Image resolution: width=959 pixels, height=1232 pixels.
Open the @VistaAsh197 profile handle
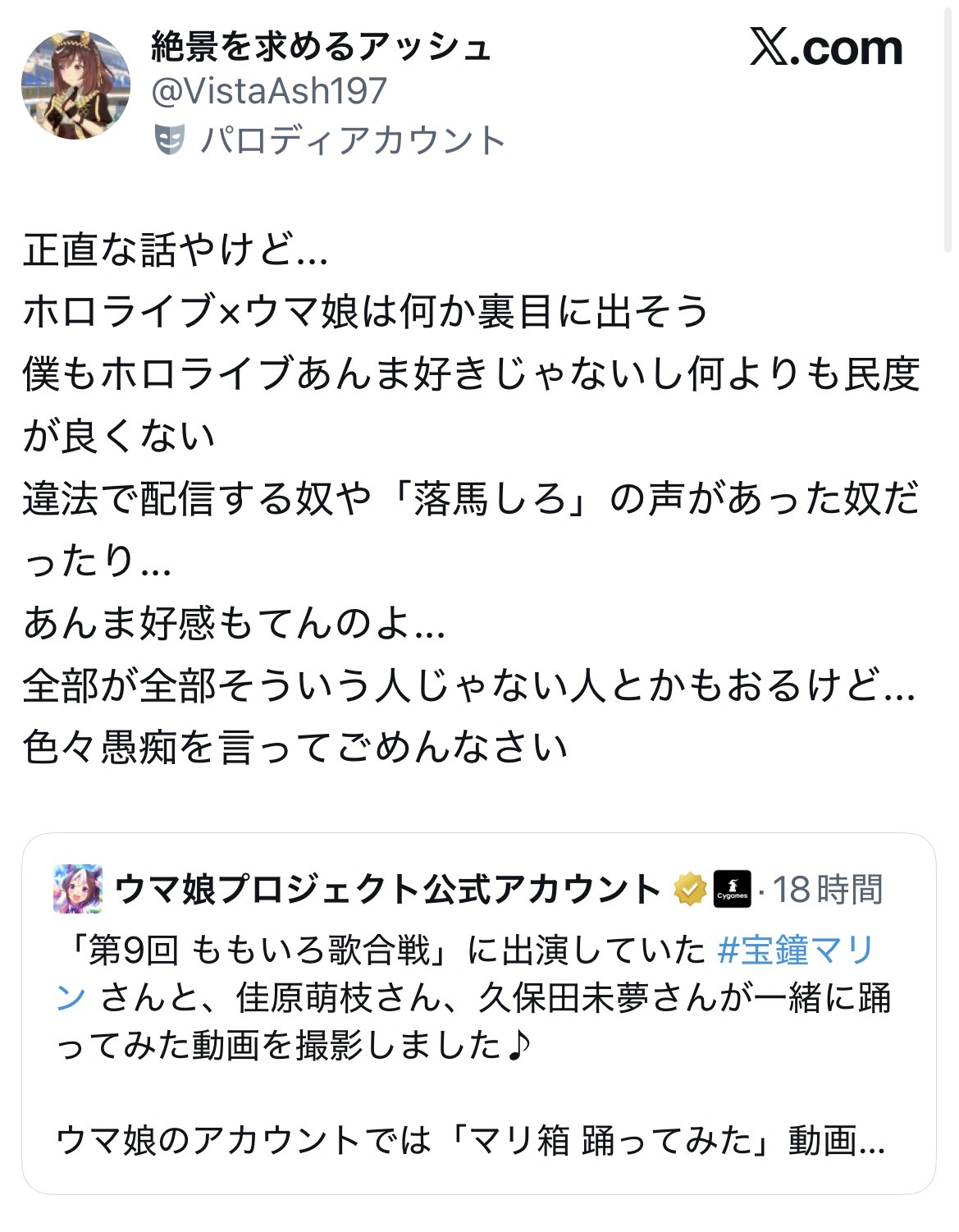point(268,91)
